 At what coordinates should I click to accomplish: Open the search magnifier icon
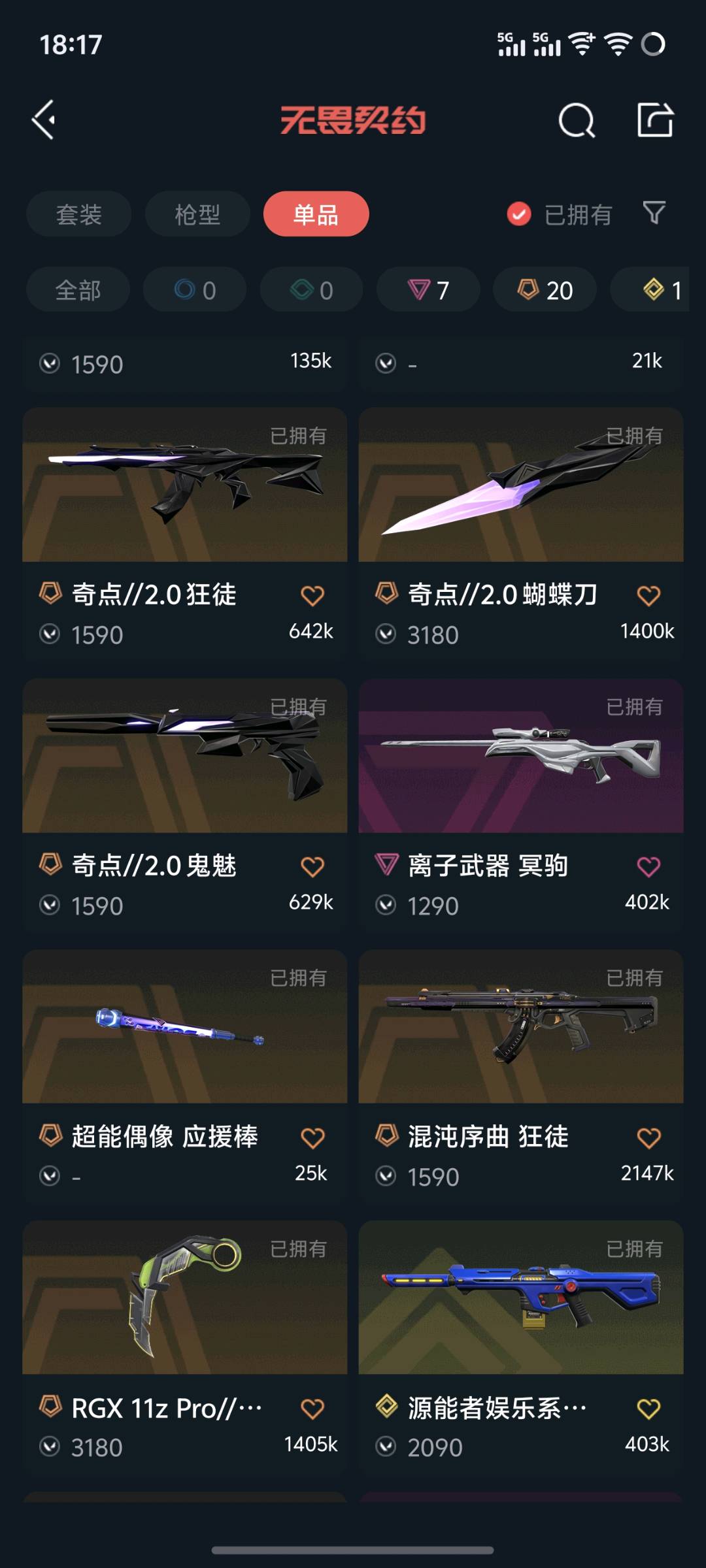point(577,120)
